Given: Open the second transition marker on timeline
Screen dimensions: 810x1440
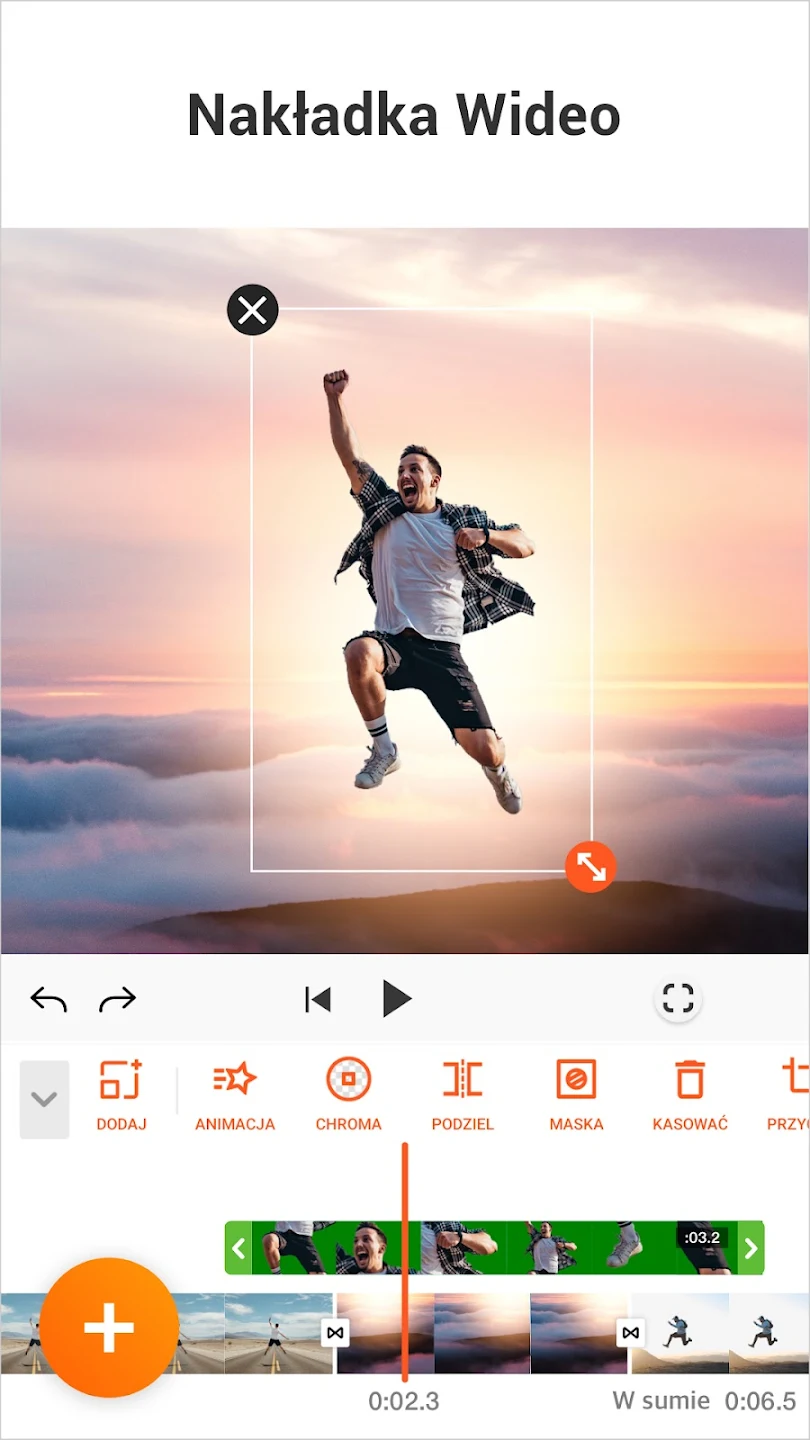Looking at the screenshot, I should point(630,1333).
